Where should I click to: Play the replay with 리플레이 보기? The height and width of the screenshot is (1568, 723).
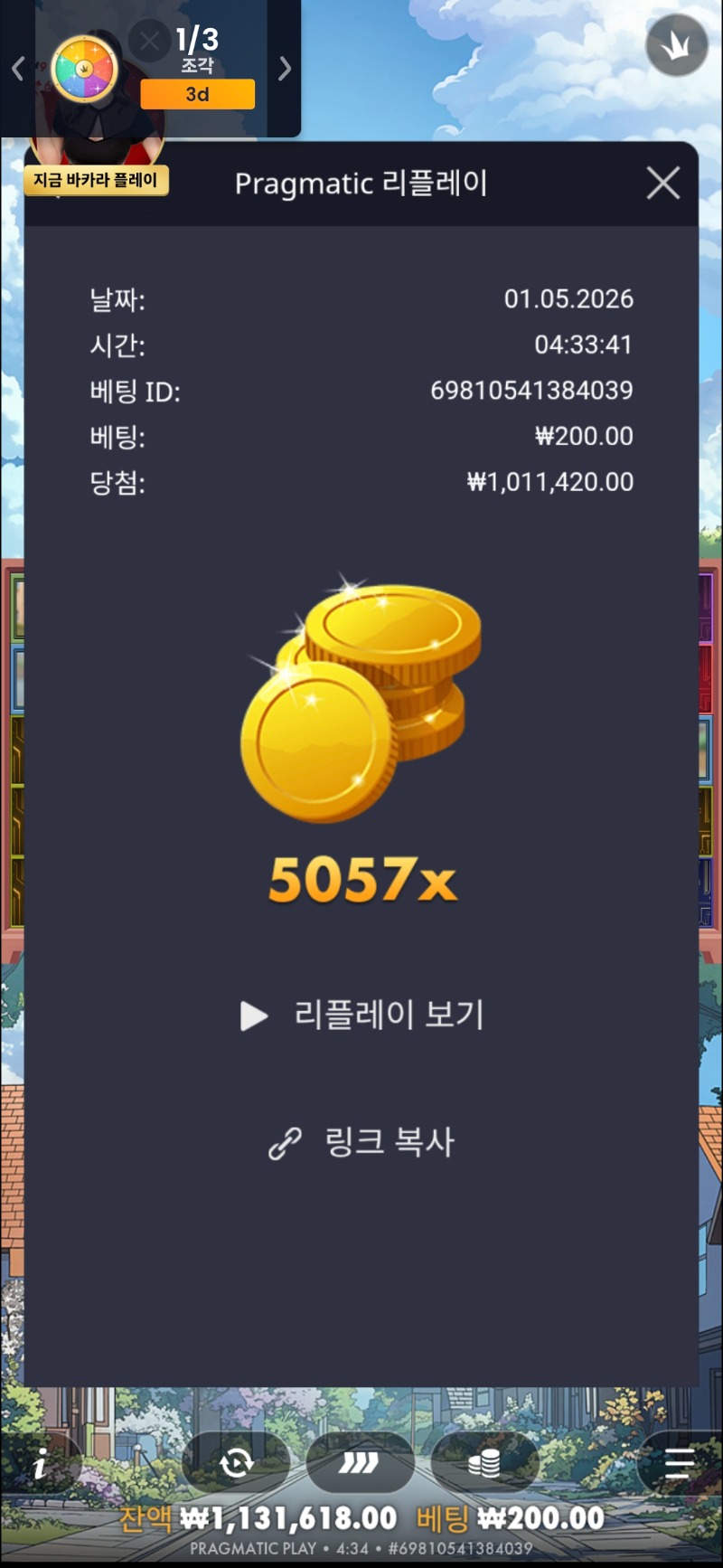(x=362, y=1015)
